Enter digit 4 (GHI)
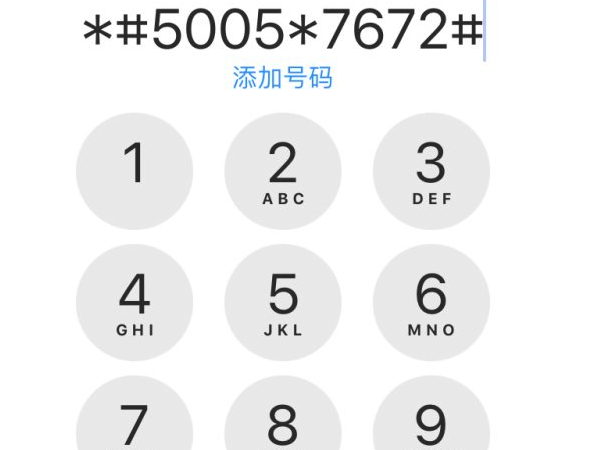Screen dimensions: 600x450 click(x=134, y=302)
